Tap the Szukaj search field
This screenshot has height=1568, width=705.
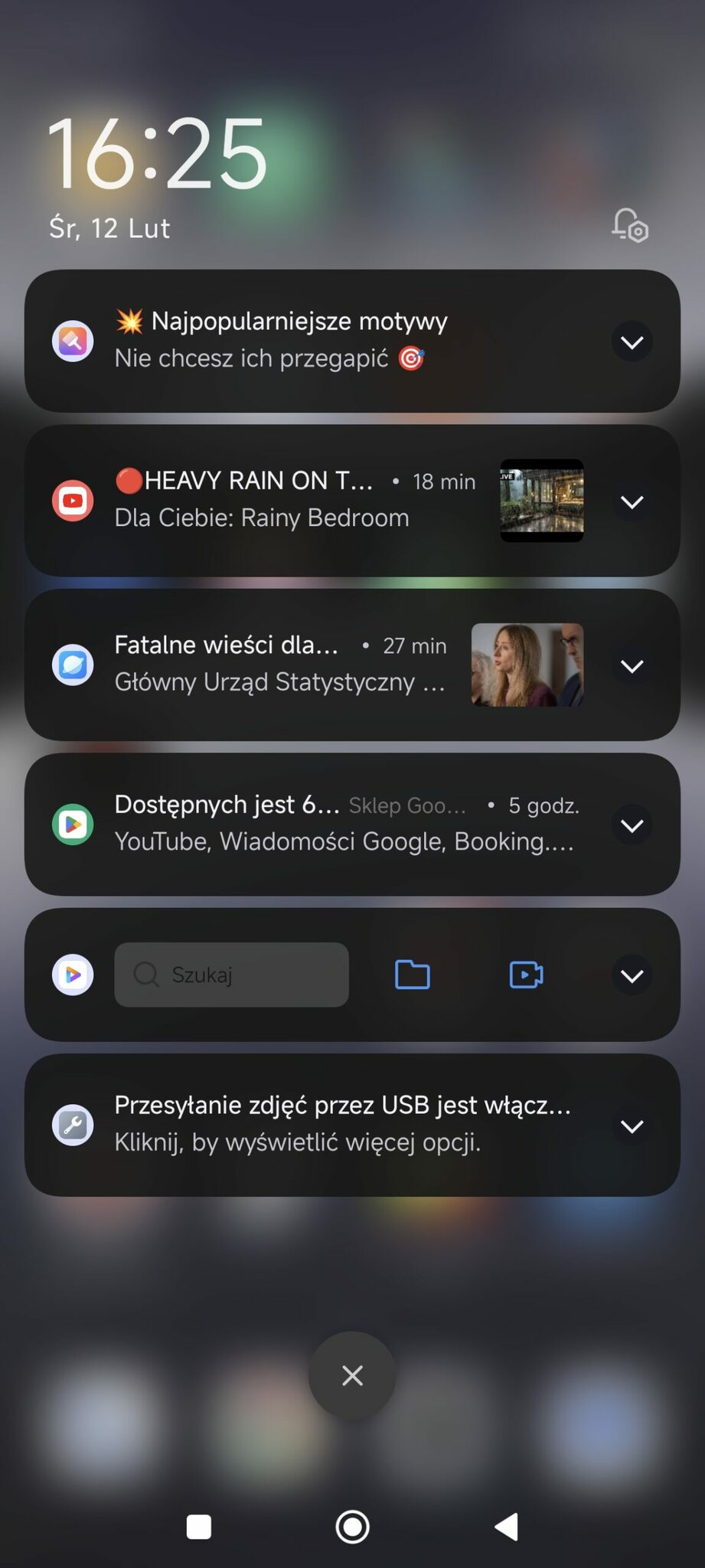point(231,975)
